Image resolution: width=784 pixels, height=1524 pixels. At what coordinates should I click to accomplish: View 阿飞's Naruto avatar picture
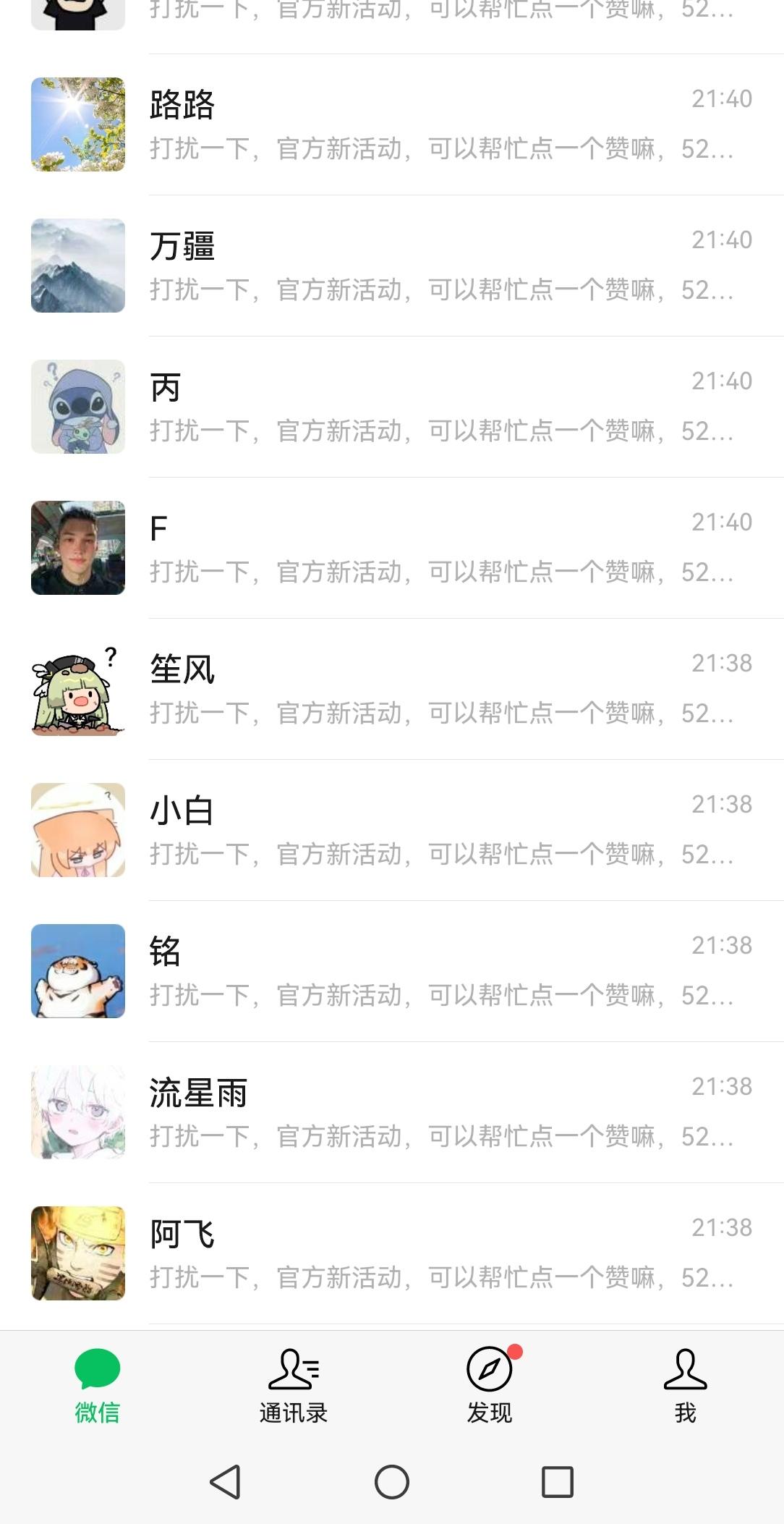[77, 1252]
